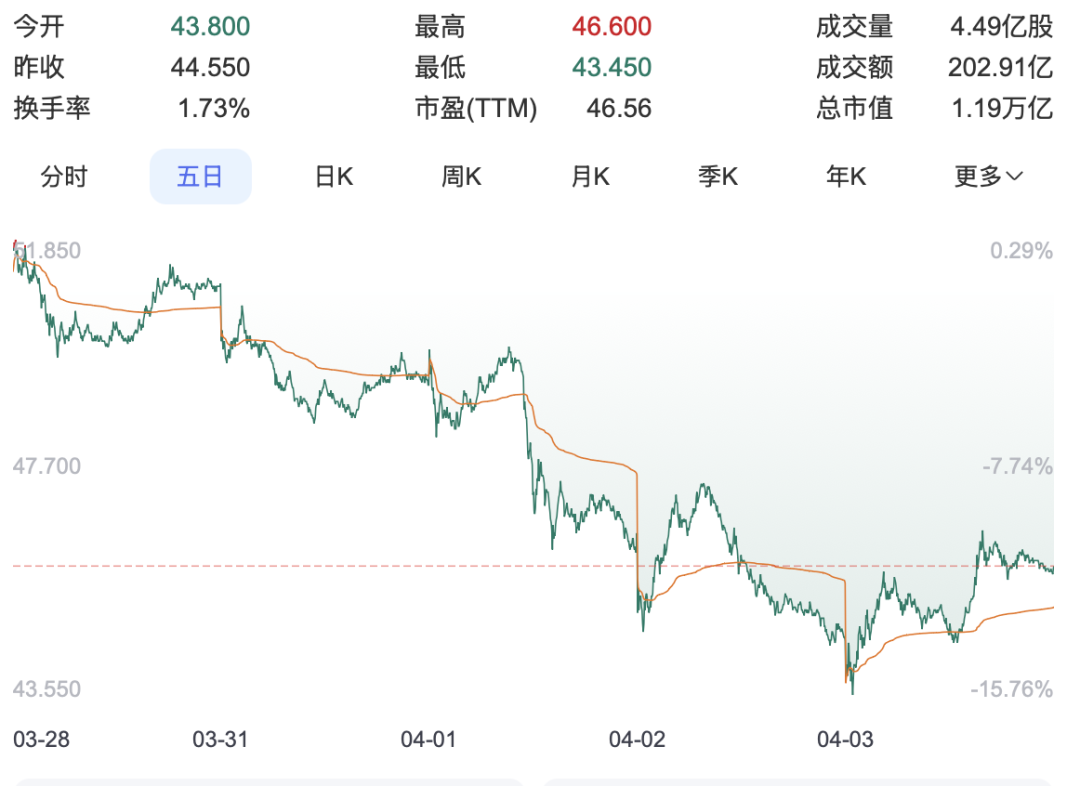Open the 周K weekly chart
The height and width of the screenshot is (786, 1080).
click(462, 177)
